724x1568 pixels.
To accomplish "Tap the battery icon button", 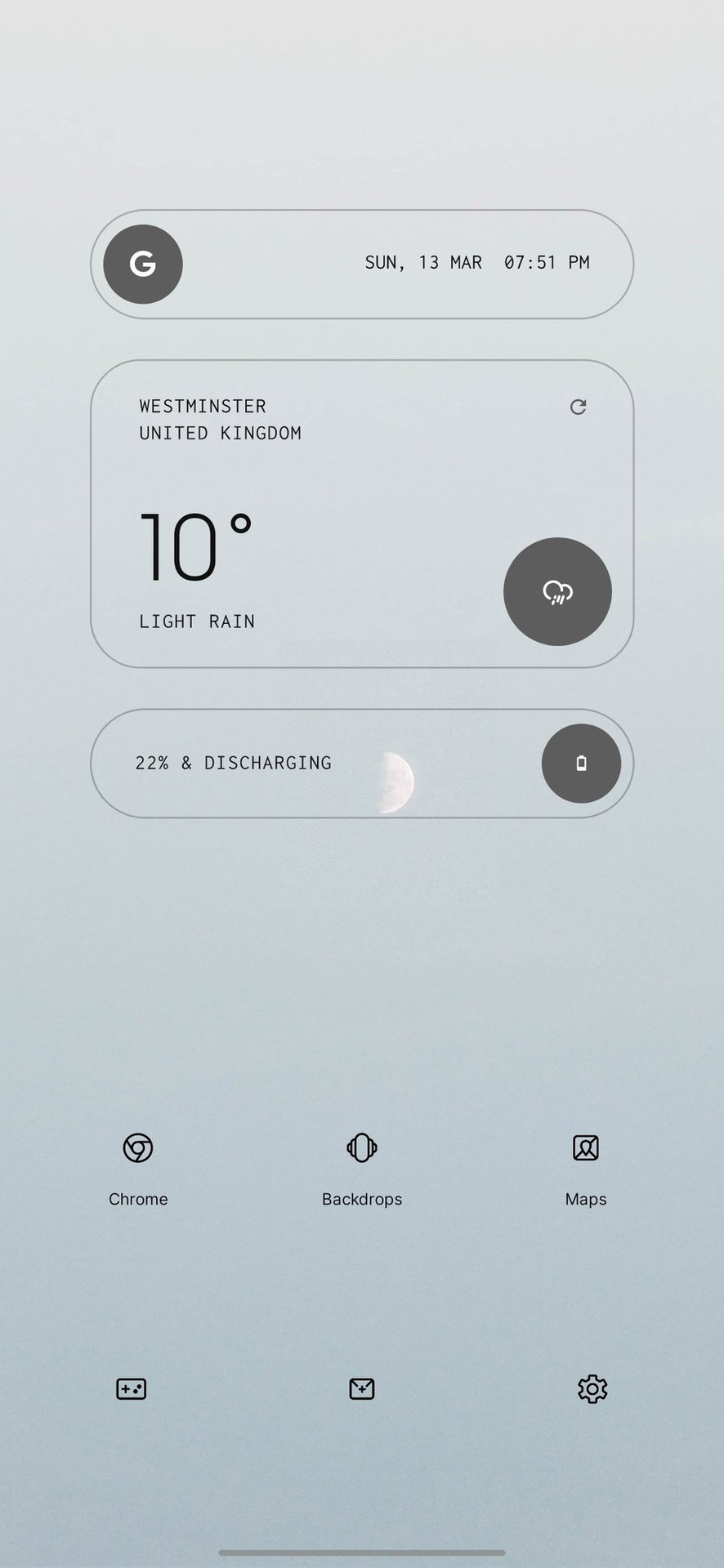I will pyautogui.click(x=581, y=763).
